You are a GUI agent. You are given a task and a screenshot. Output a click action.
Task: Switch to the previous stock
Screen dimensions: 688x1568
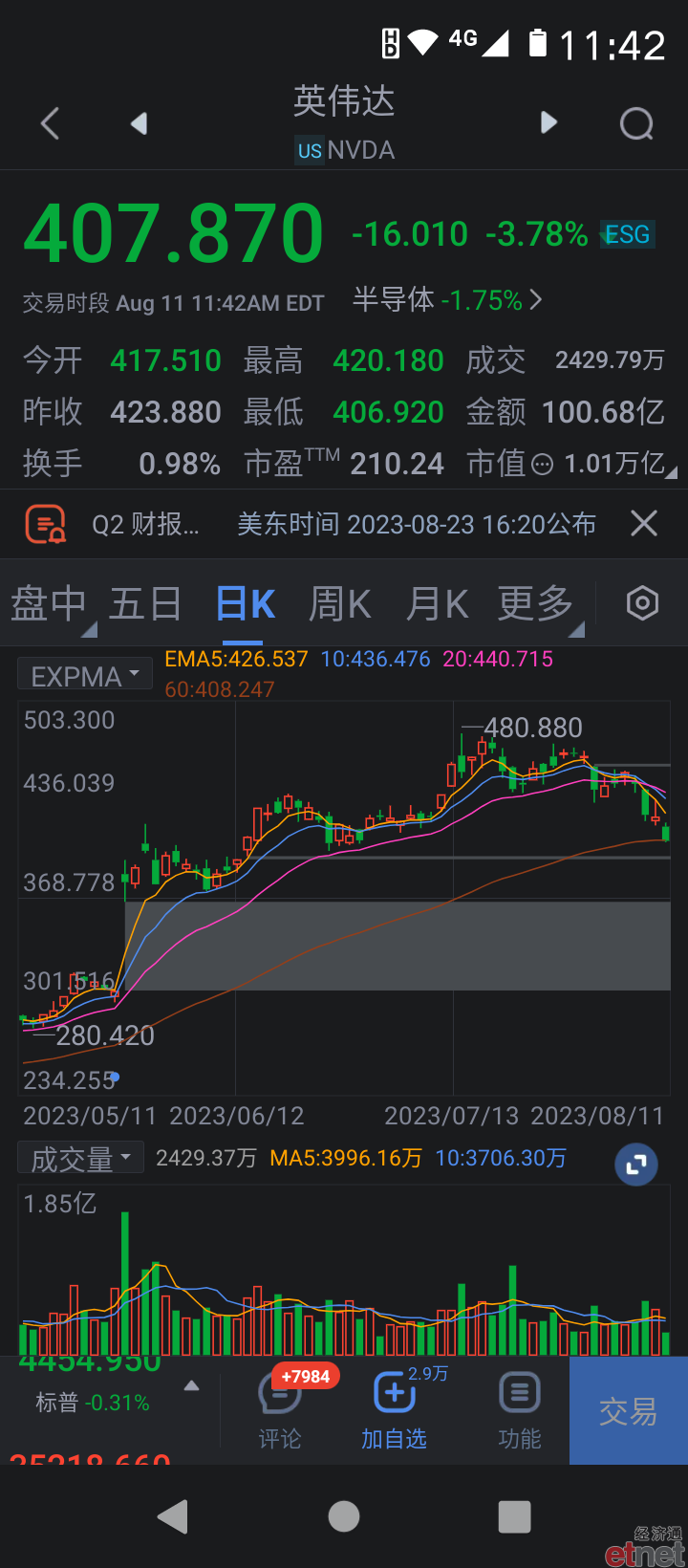pyautogui.click(x=140, y=123)
